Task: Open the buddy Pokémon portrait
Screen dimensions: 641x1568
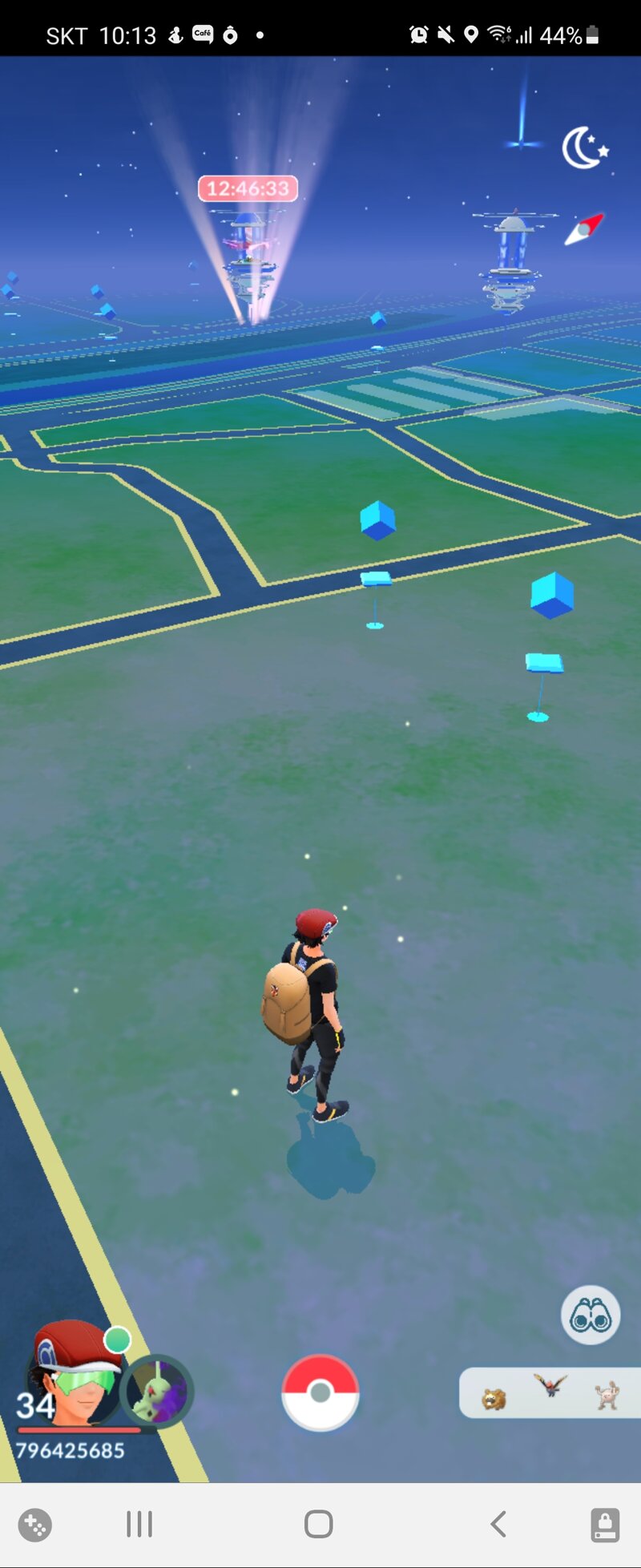Action: pyautogui.click(x=157, y=1391)
